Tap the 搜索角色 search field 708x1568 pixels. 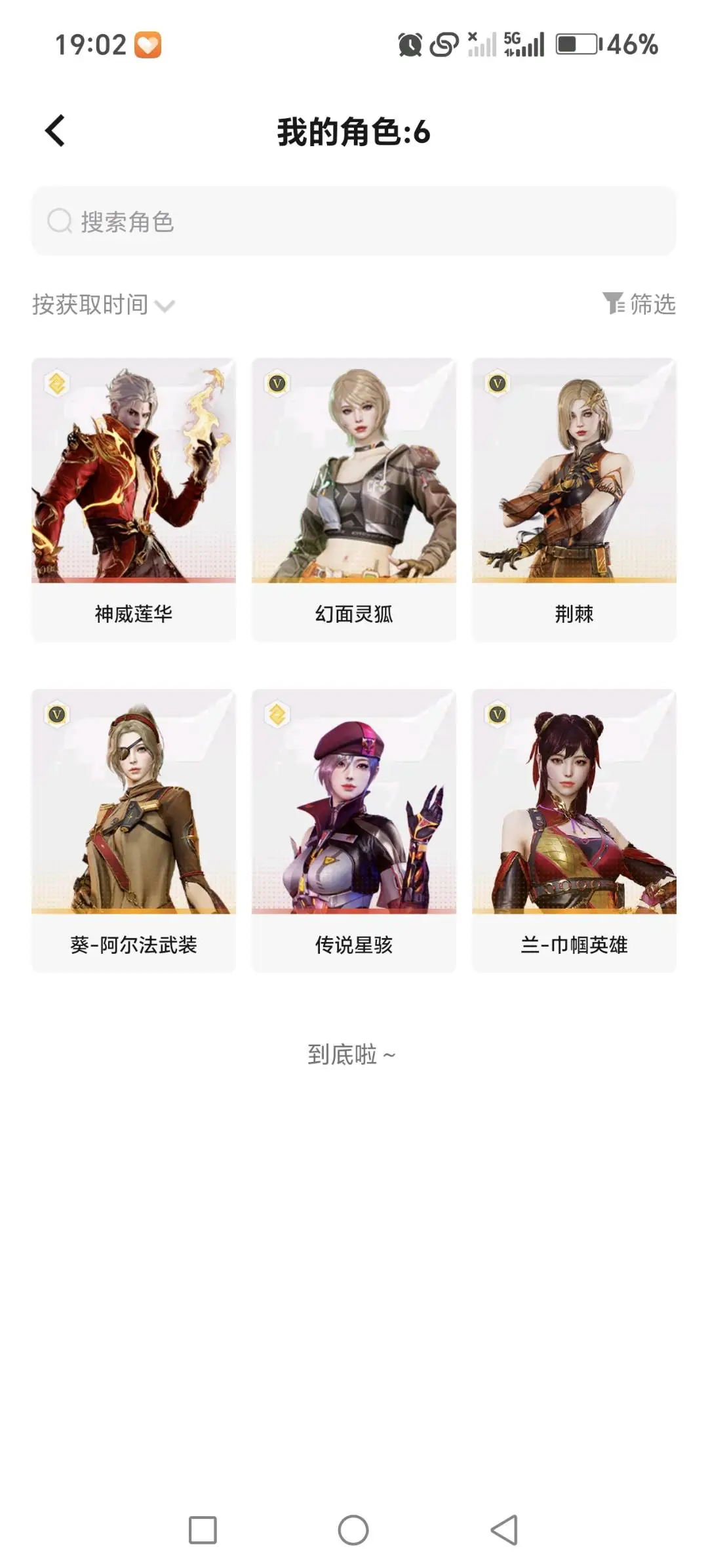pyautogui.click(x=354, y=222)
